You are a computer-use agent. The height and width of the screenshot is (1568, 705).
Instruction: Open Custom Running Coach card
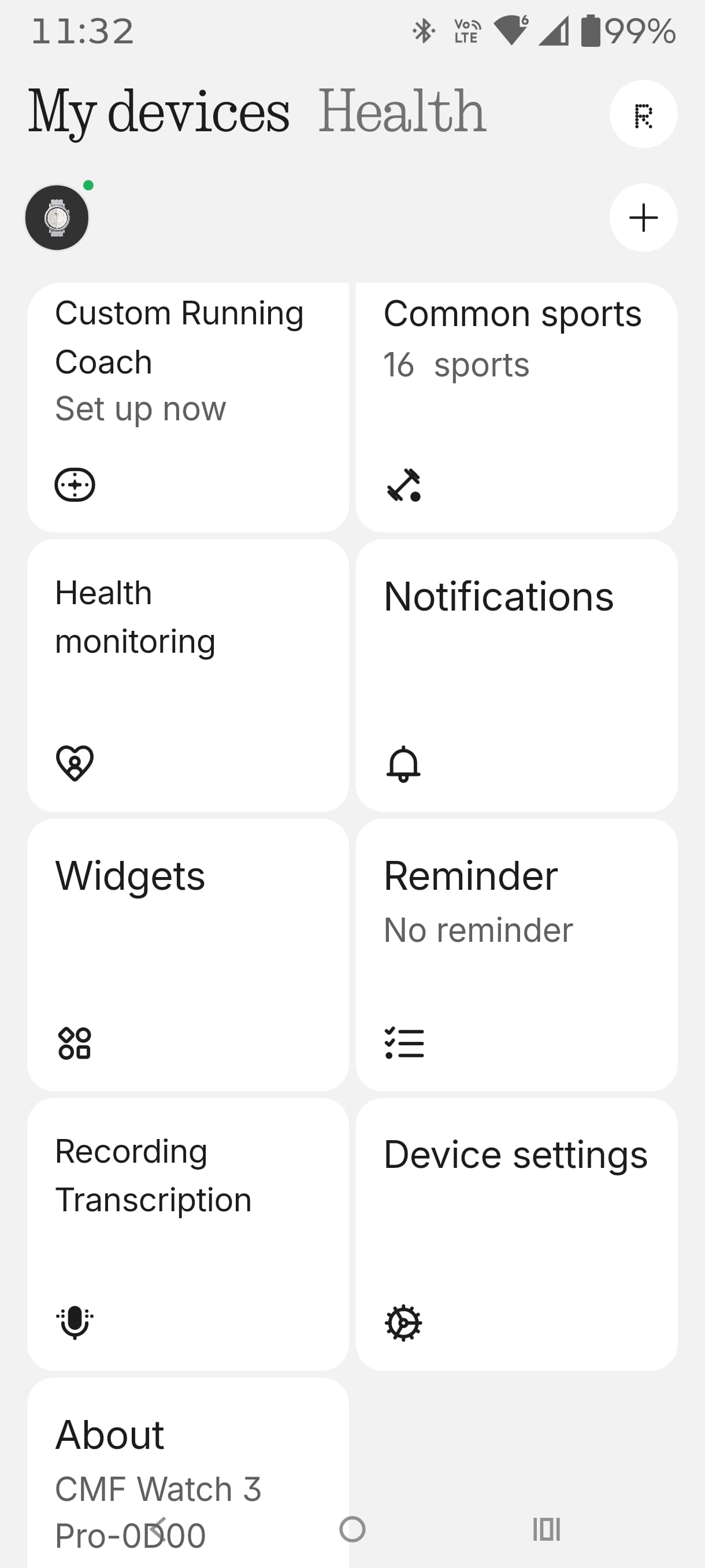point(188,406)
